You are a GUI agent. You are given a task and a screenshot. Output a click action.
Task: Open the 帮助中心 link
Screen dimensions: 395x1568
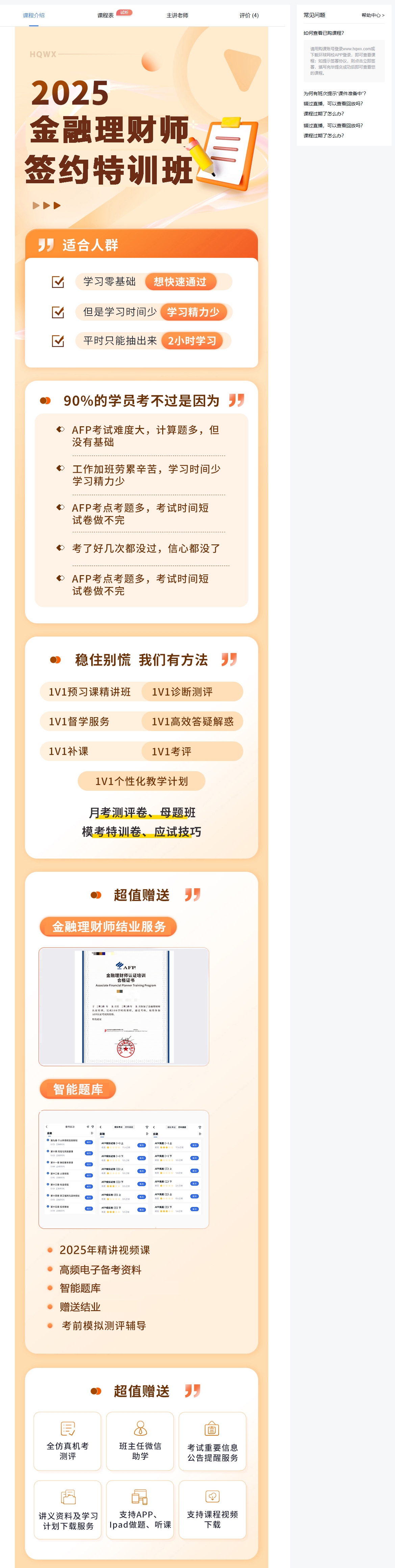pyautogui.click(x=372, y=15)
